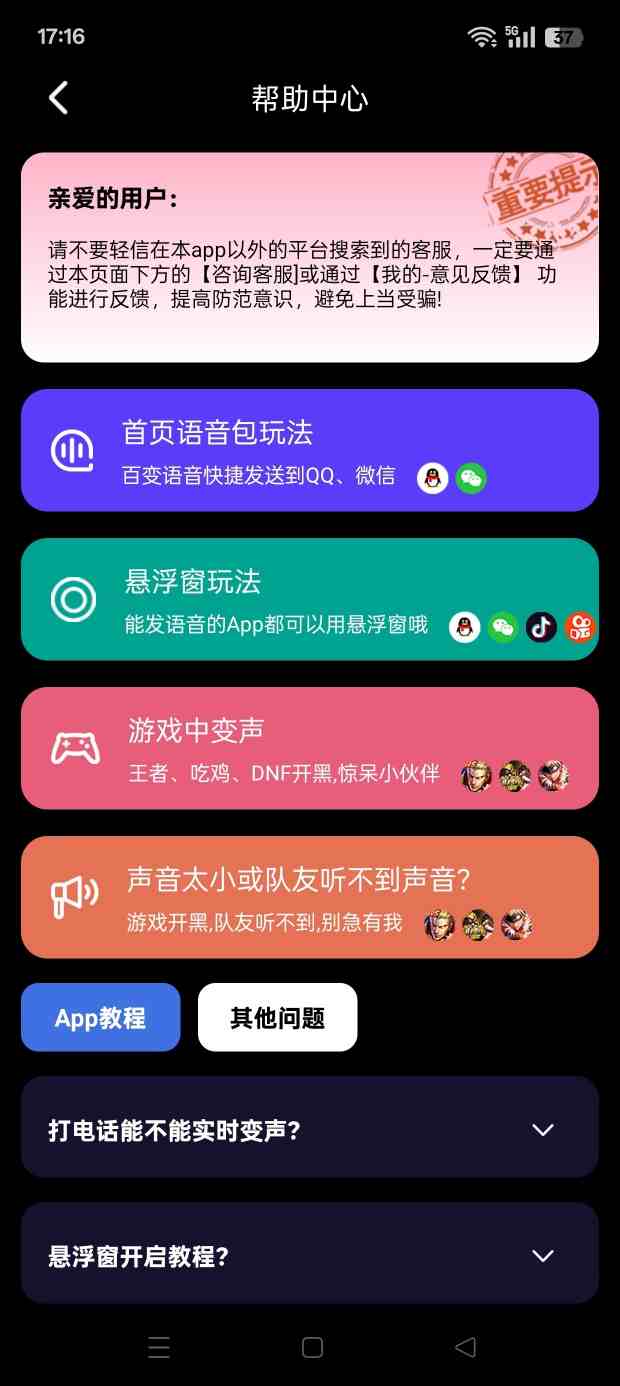This screenshot has width=620, height=1386.
Task: Switch to the App教程 tab
Action: click(x=101, y=1017)
